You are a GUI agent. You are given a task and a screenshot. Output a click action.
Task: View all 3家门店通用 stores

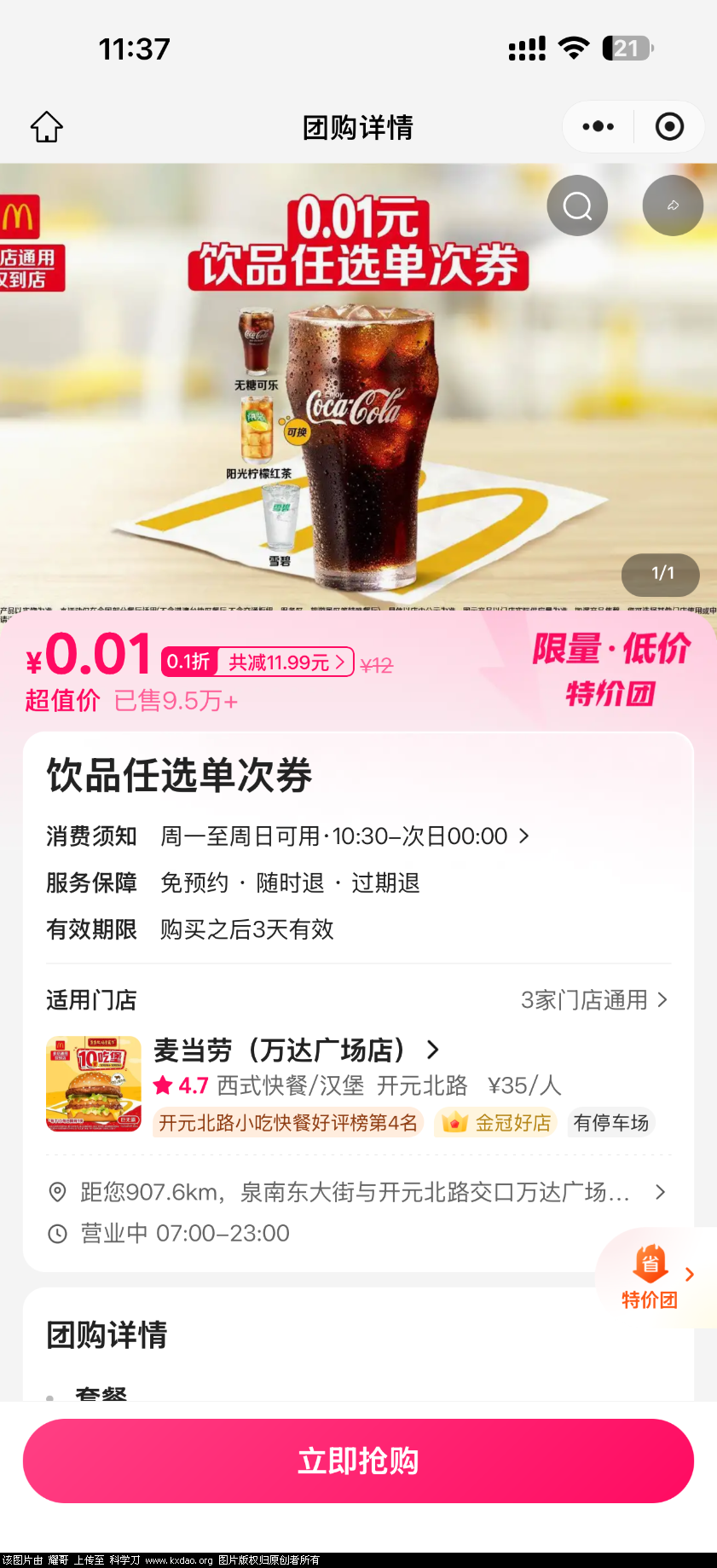click(593, 1000)
